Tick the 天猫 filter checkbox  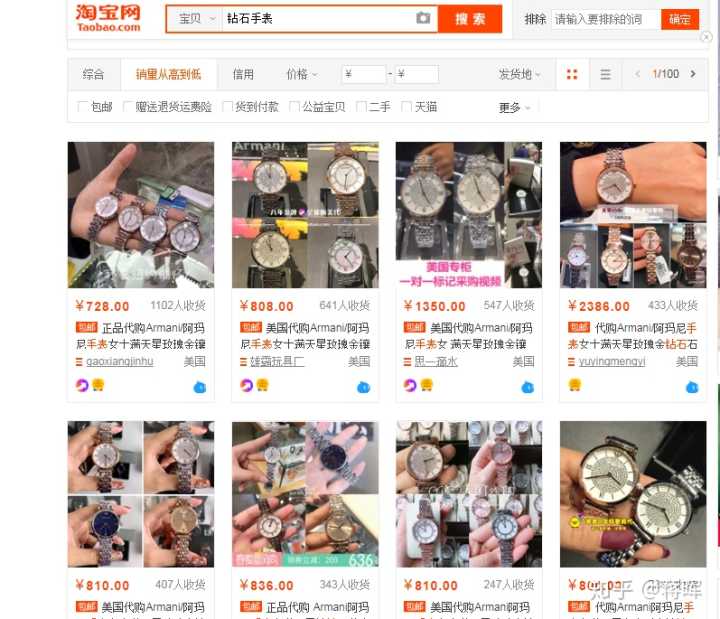(x=407, y=107)
